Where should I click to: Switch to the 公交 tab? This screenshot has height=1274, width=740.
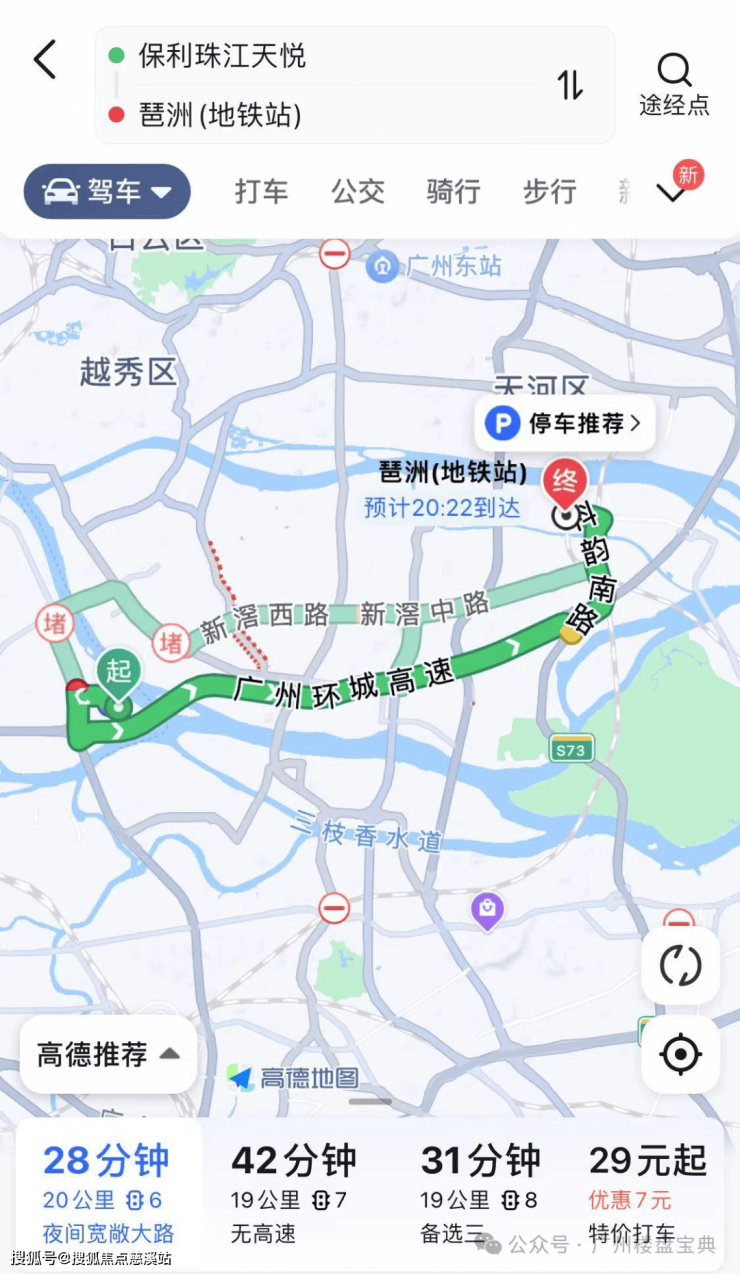click(x=357, y=191)
